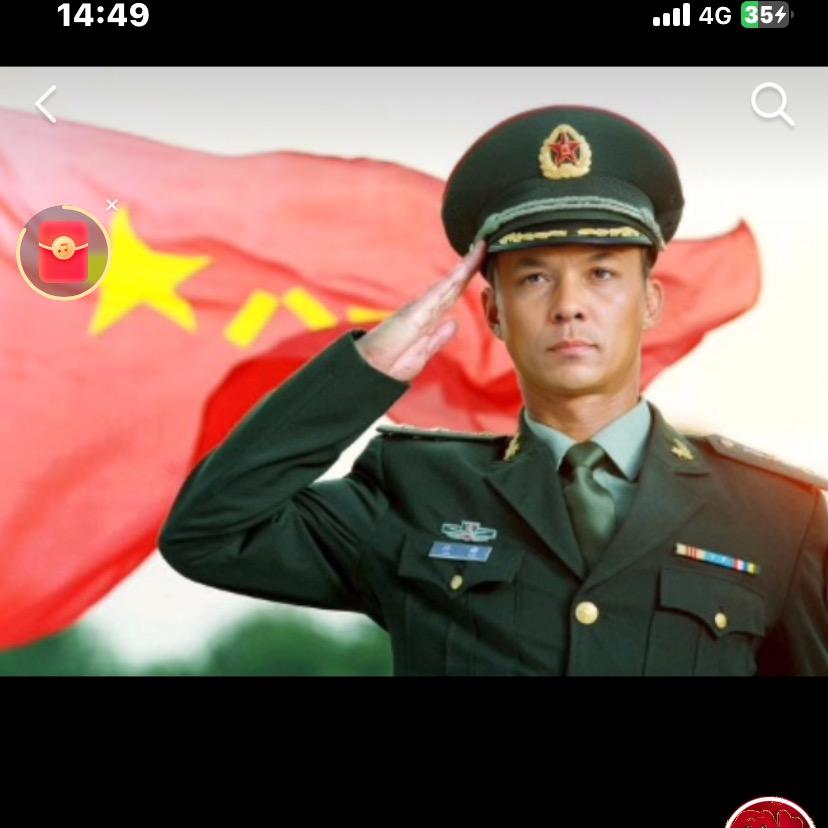The image size is (828, 828).
Task: Open the floating red envelope reward
Action: click(63, 252)
